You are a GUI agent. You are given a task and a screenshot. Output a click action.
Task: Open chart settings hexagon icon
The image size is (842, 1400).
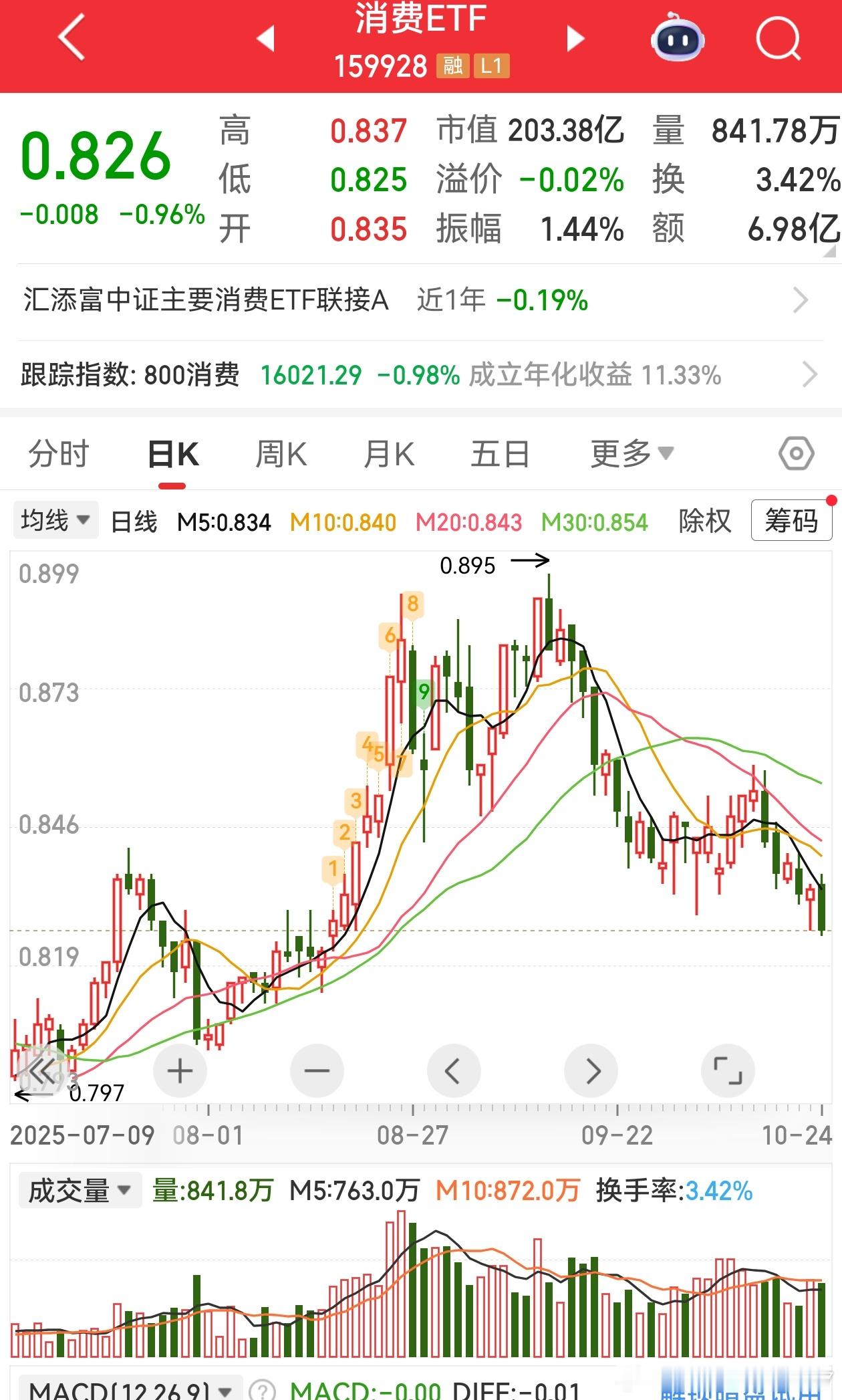coord(796,455)
